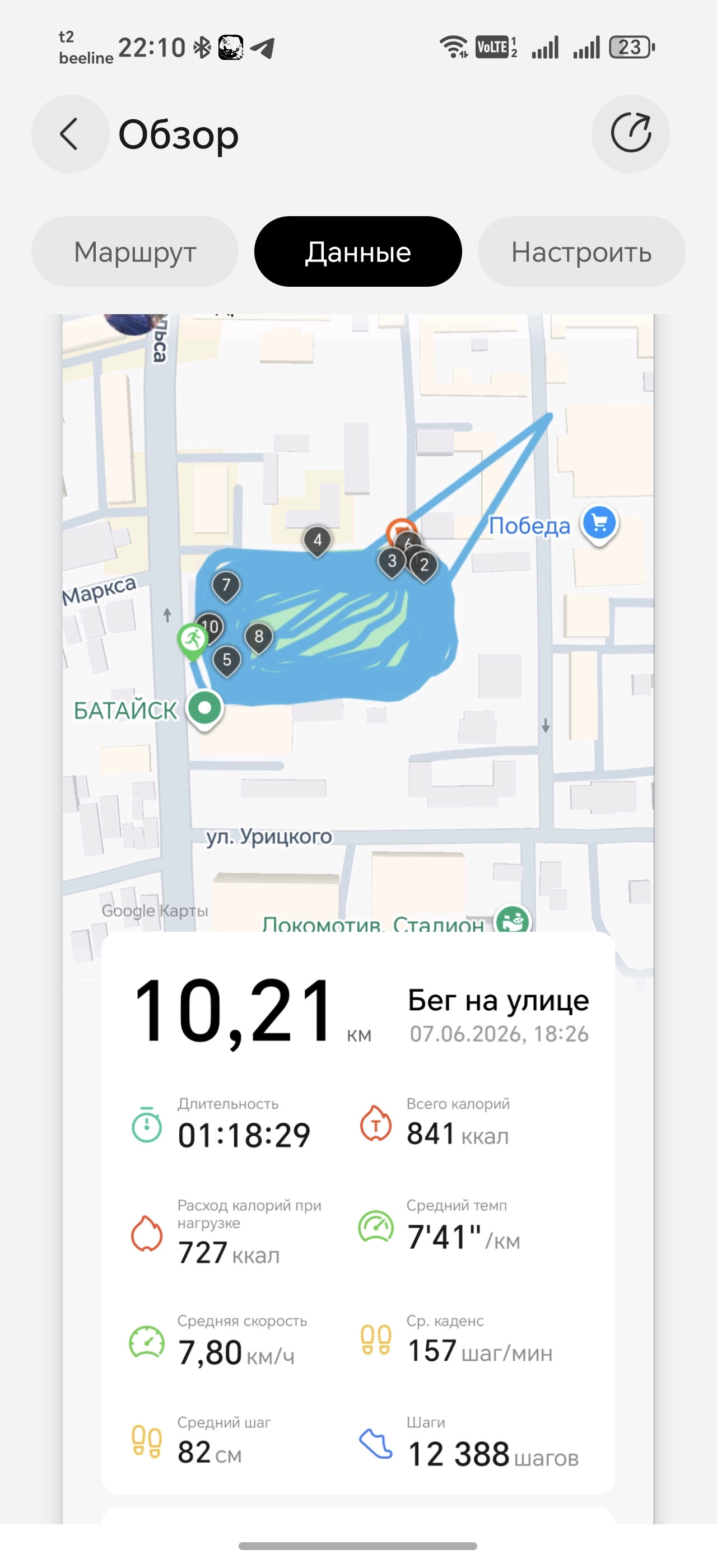Open the running route map
717x1568 pixels.
pos(358,622)
